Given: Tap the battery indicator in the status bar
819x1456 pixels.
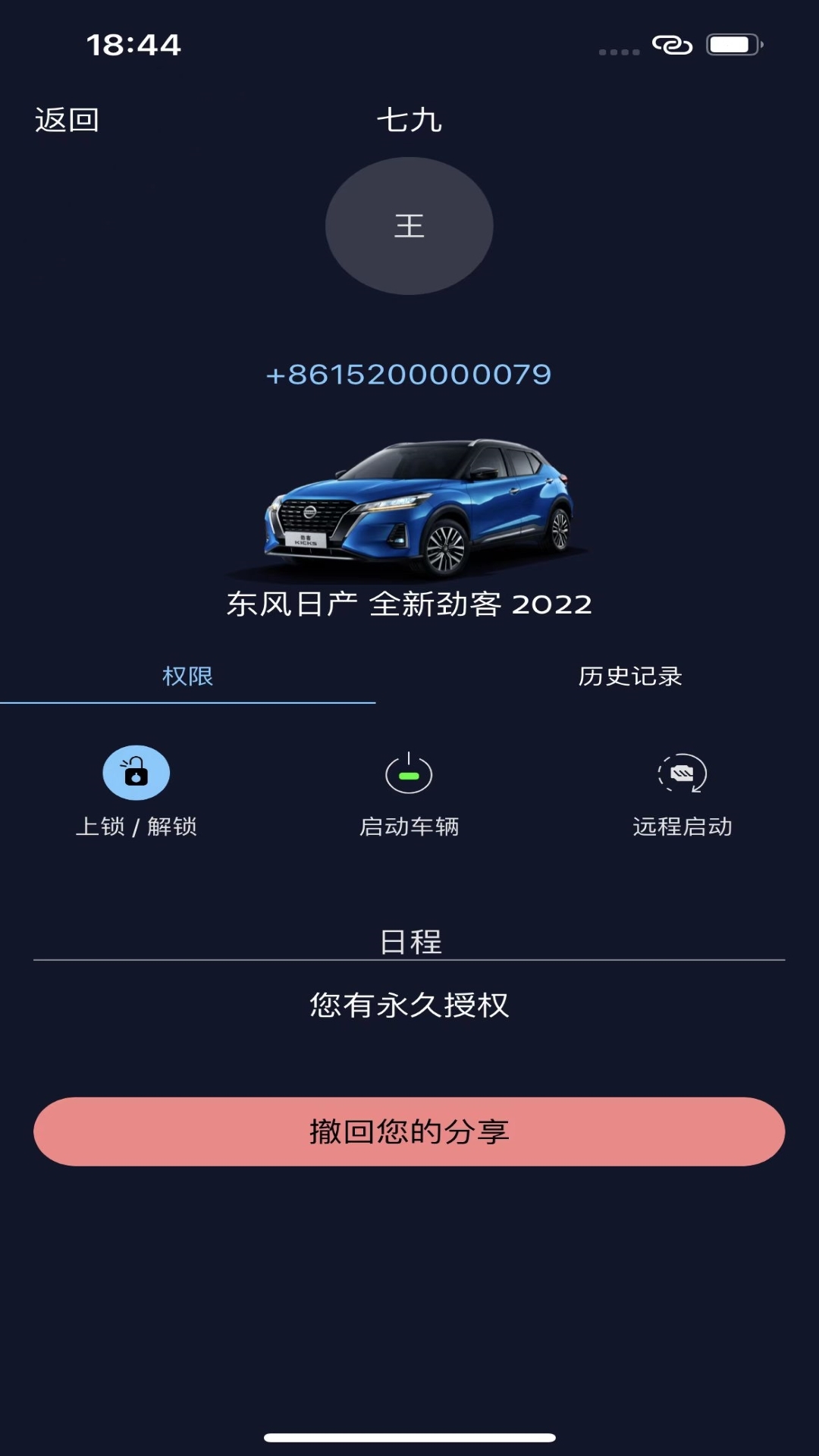Looking at the screenshot, I should pyautogui.click(x=733, y=44).
